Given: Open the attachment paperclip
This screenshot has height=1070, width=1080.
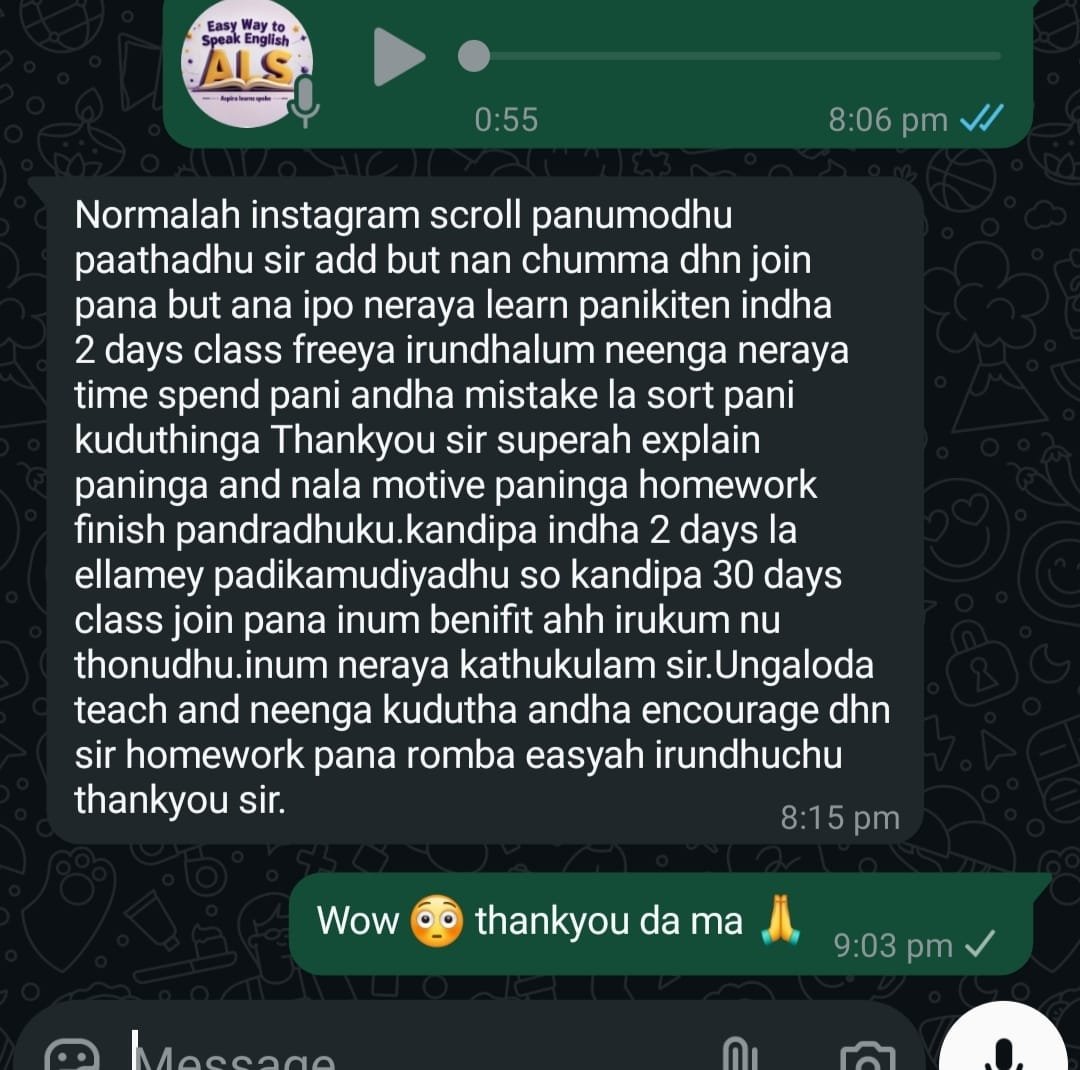Looking at the screenshot, I should tap(736, 1055).
